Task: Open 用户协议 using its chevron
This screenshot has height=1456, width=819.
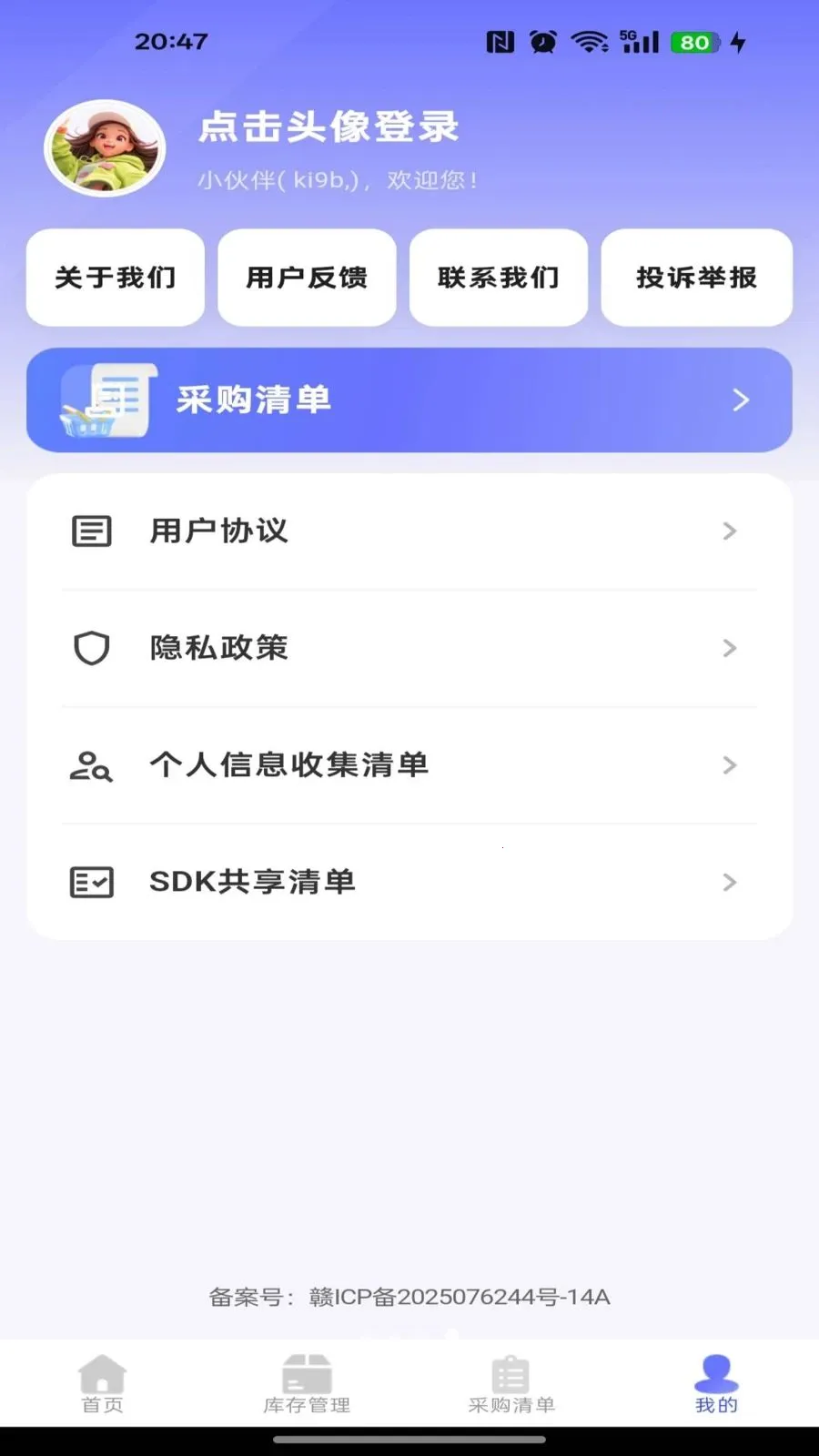Action: pyautogui.click(x=730, y=531)
